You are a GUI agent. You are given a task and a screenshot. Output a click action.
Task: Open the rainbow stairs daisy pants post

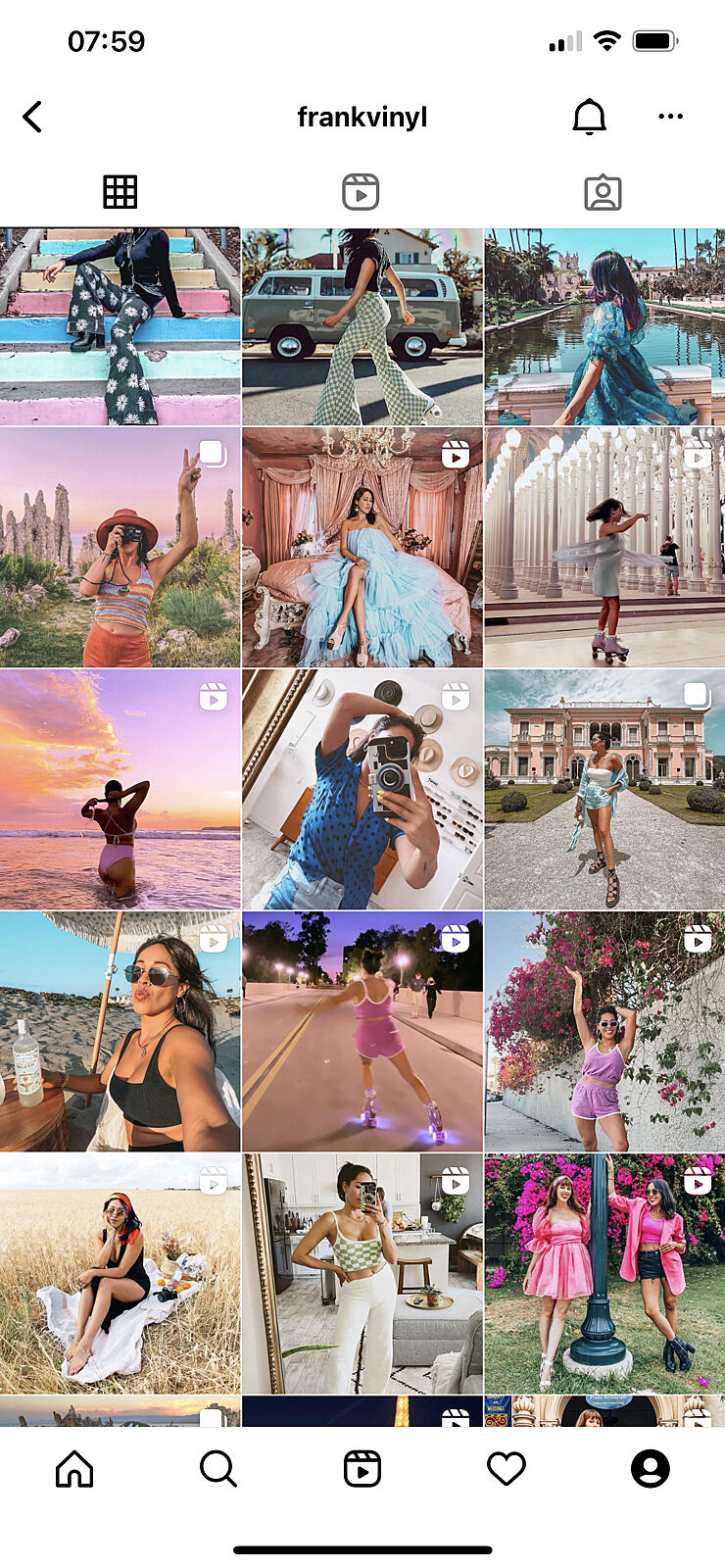120,326
